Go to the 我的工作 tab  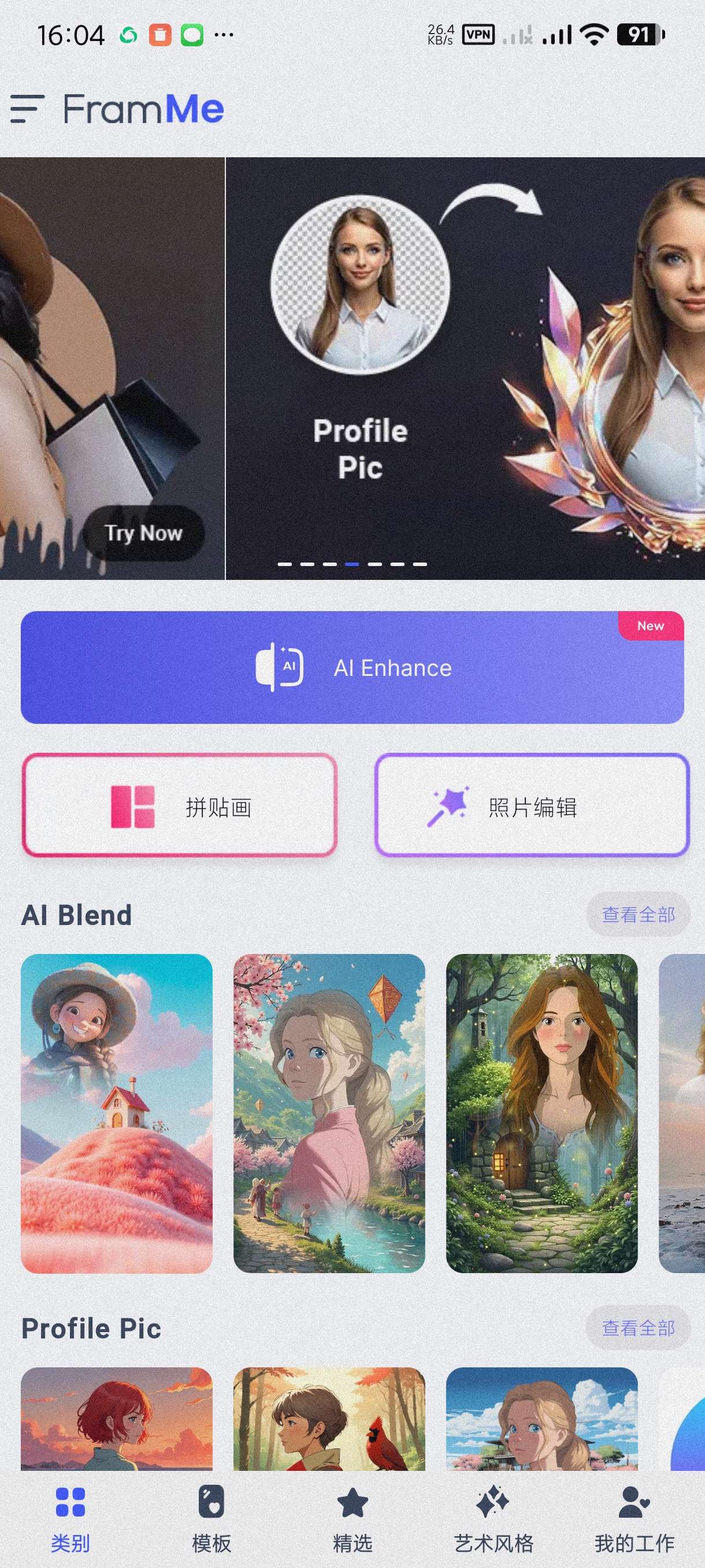click(x=634, y=1518)
